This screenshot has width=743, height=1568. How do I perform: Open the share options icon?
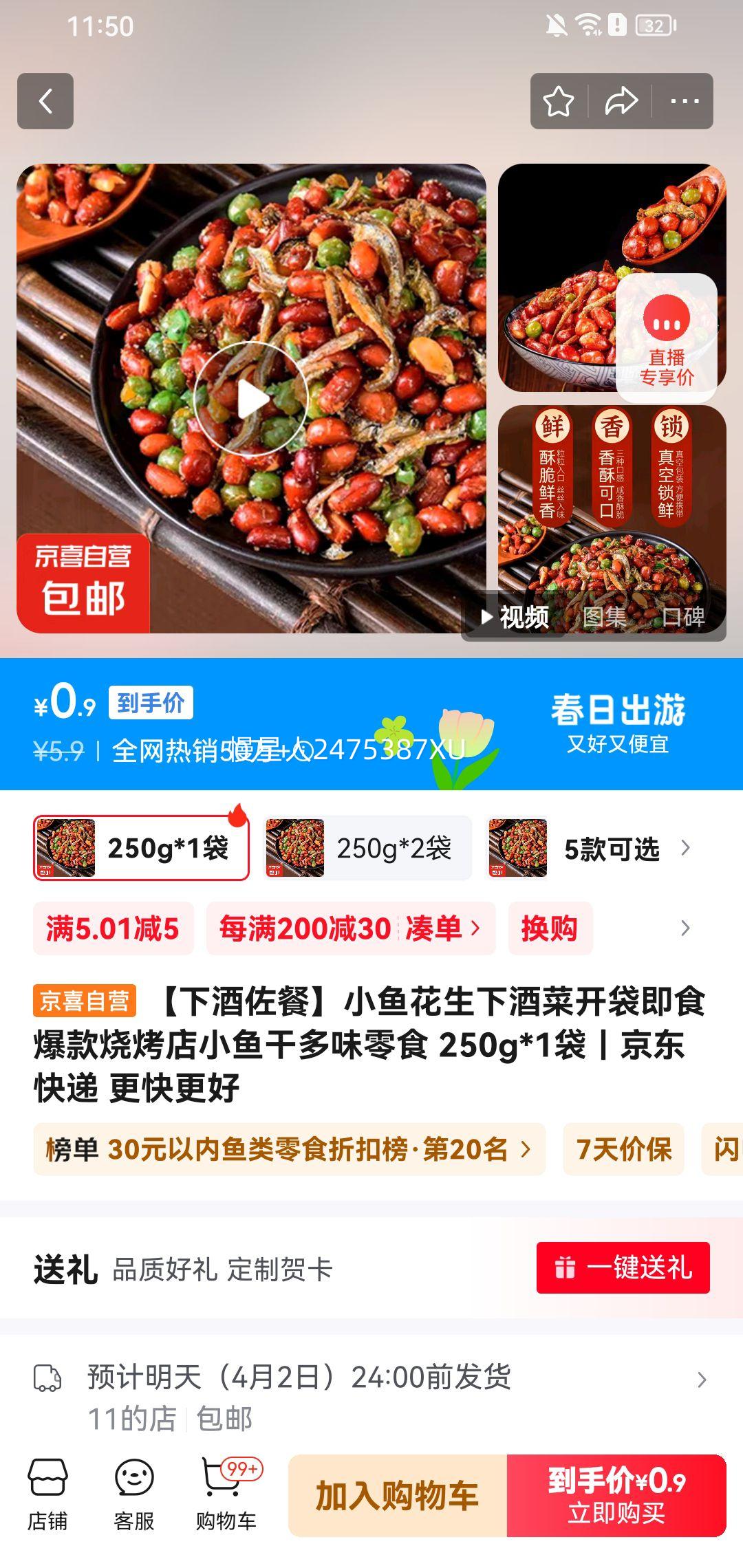pyautogui.click(x=621, y=102)
